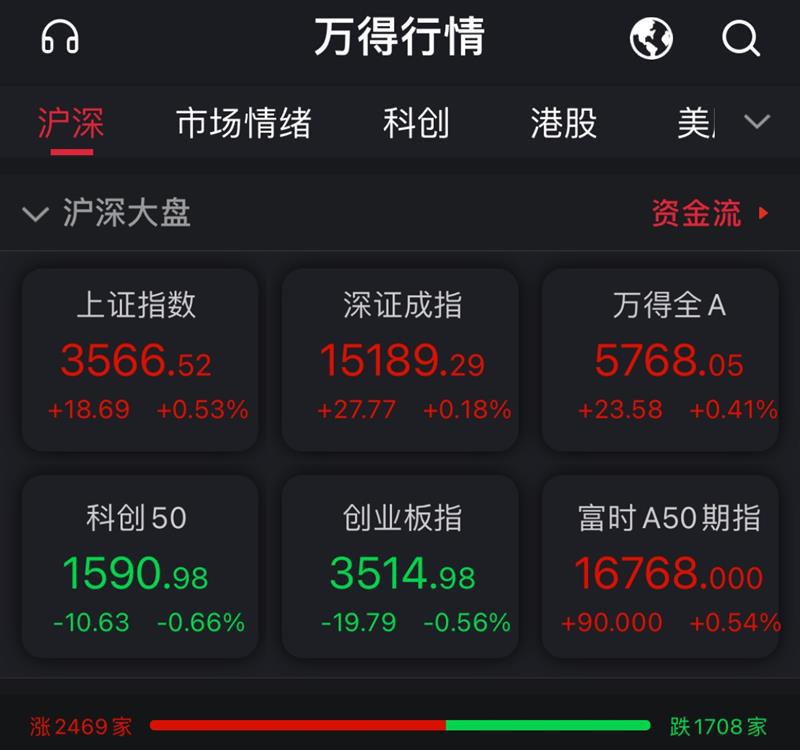View the 创业板指 index card

[x=400, y=567]
